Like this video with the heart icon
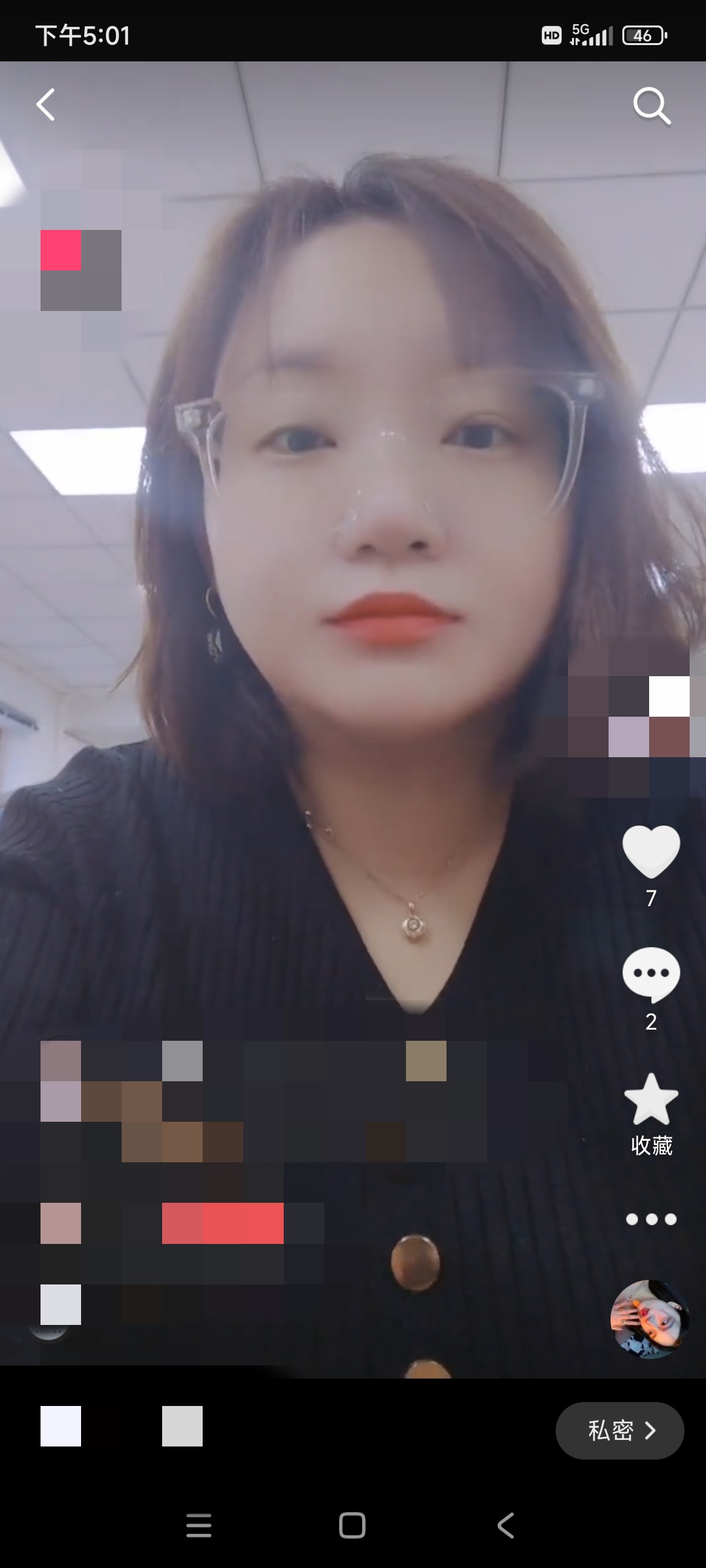The width and height of the screenshot is (706, 1568). 651,851
